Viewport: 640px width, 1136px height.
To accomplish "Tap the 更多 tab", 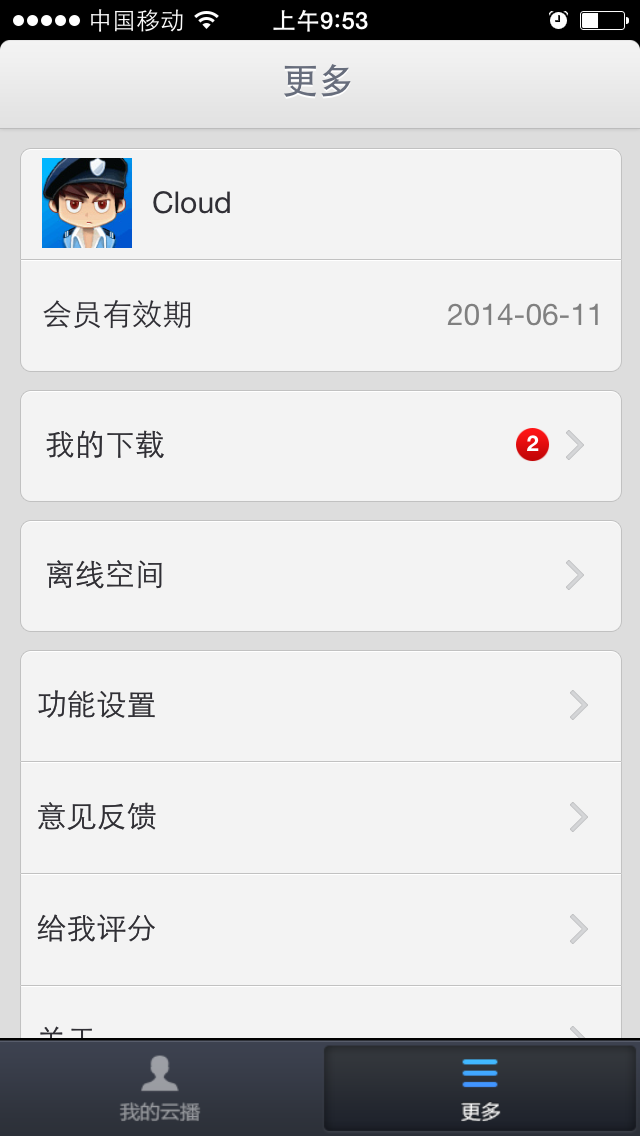I will (x=480, y=1088).
